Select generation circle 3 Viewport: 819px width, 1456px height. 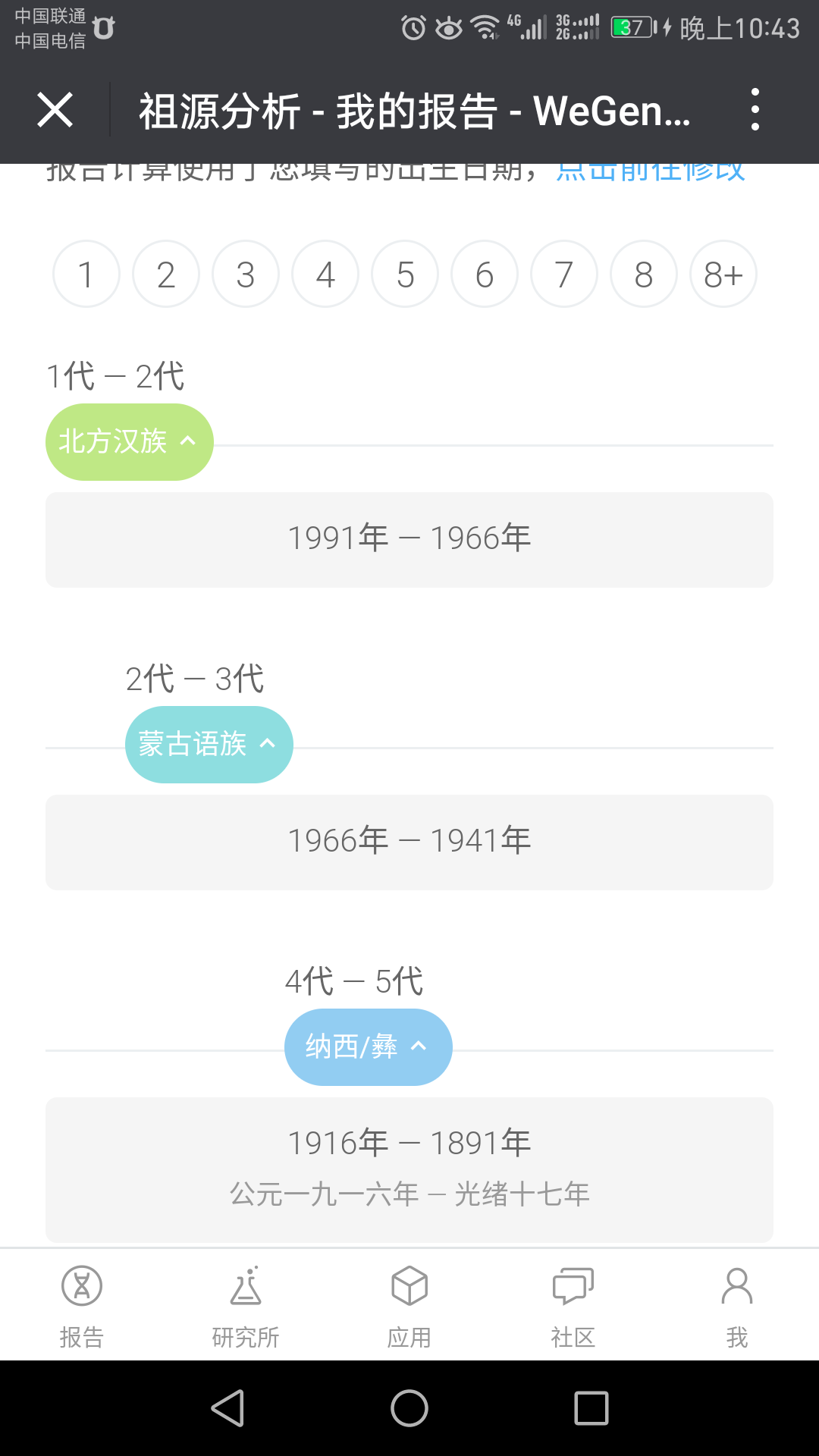click(x=246, y=274)
